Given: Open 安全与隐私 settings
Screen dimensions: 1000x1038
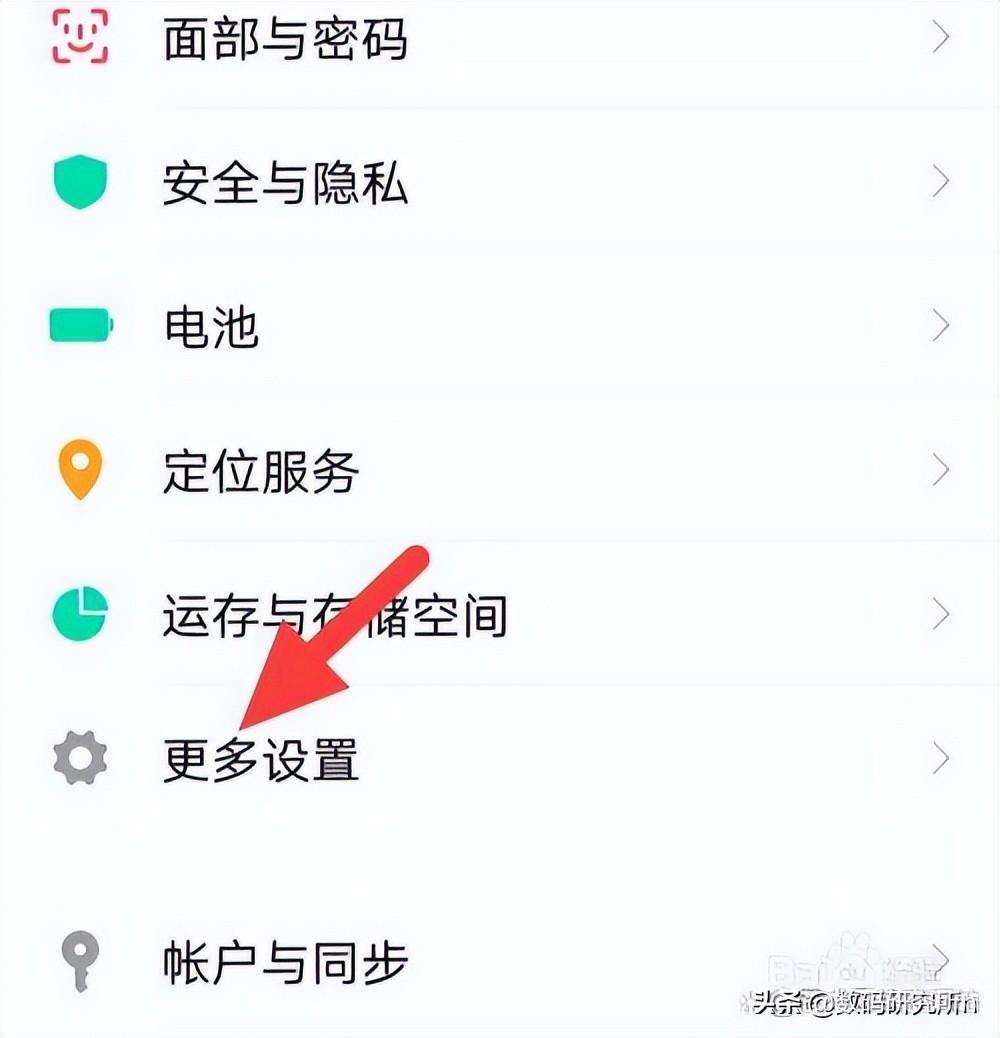Looking at the screenshot, I should 285,183.
